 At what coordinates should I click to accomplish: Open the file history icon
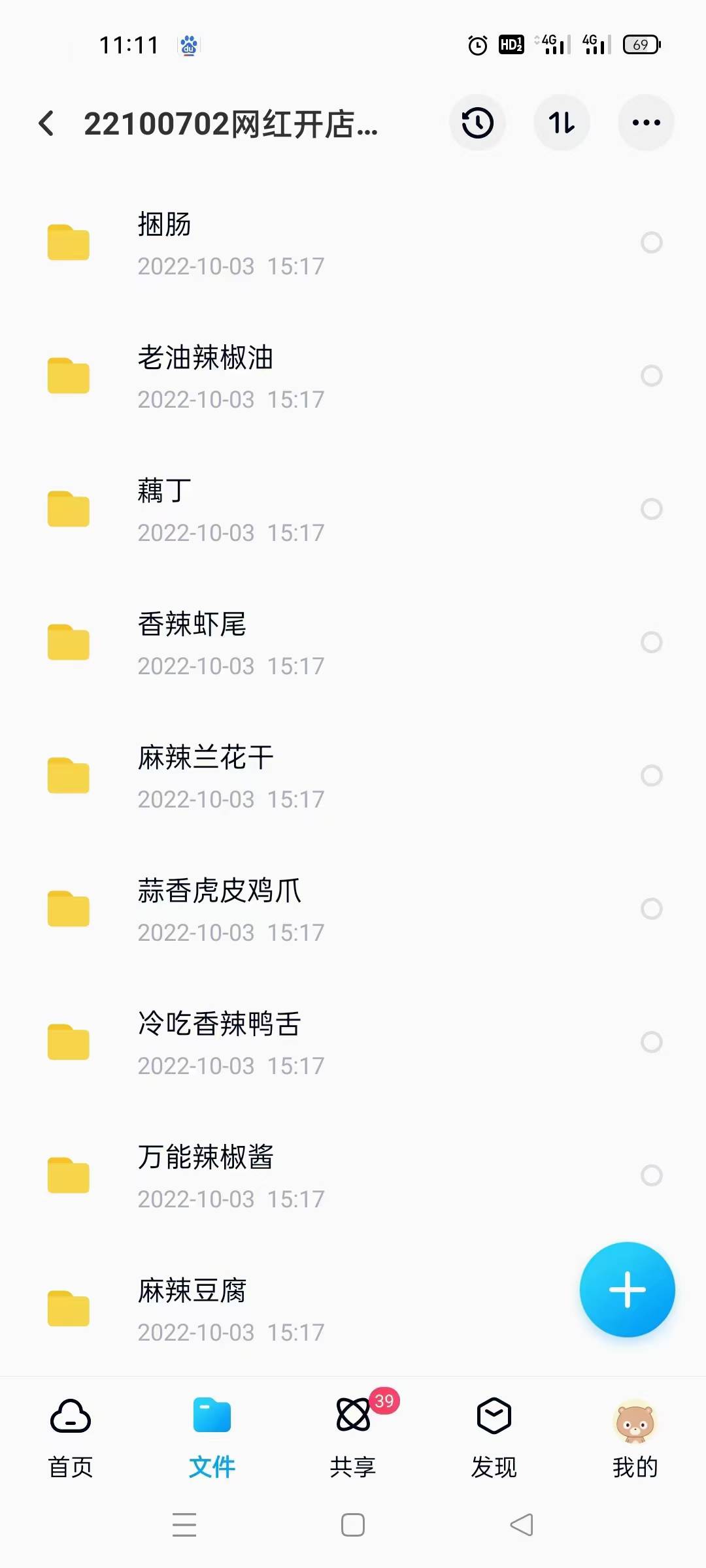[x=477, y=123]
